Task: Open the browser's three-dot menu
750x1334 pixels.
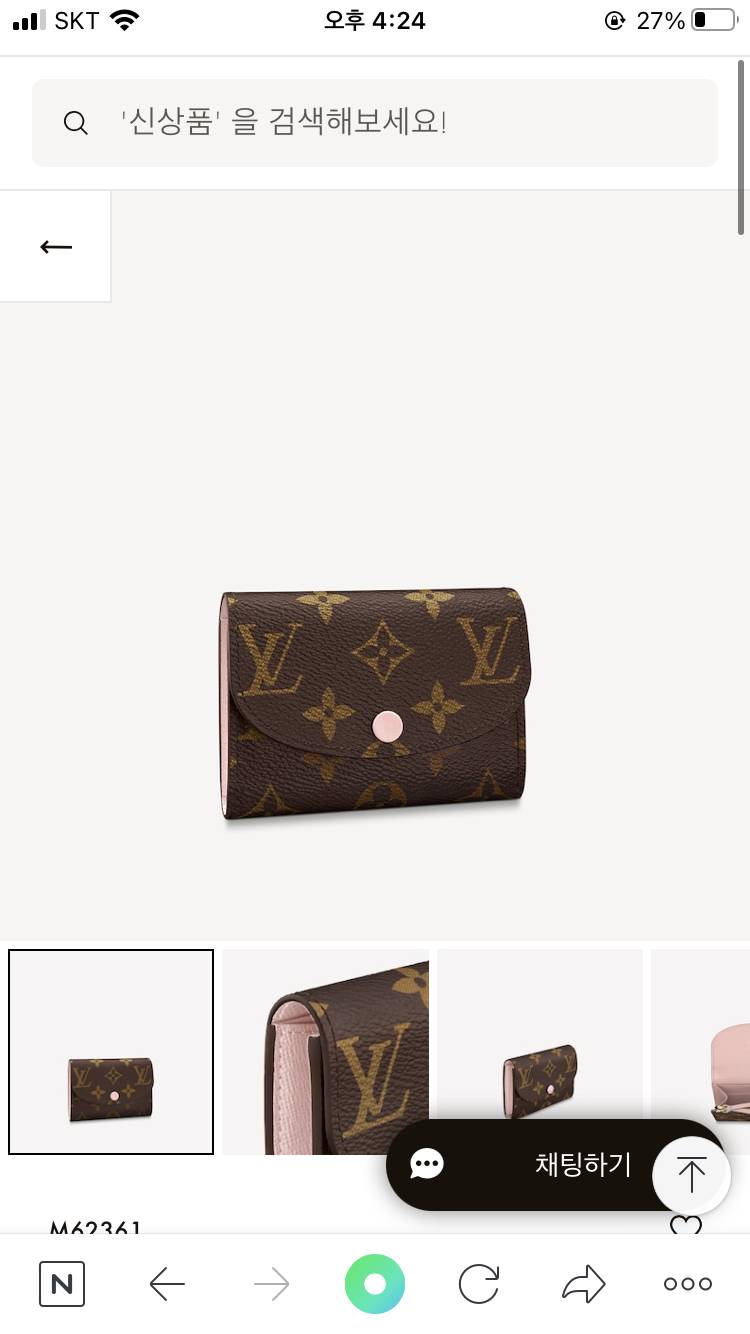Action: point(688,1284)
